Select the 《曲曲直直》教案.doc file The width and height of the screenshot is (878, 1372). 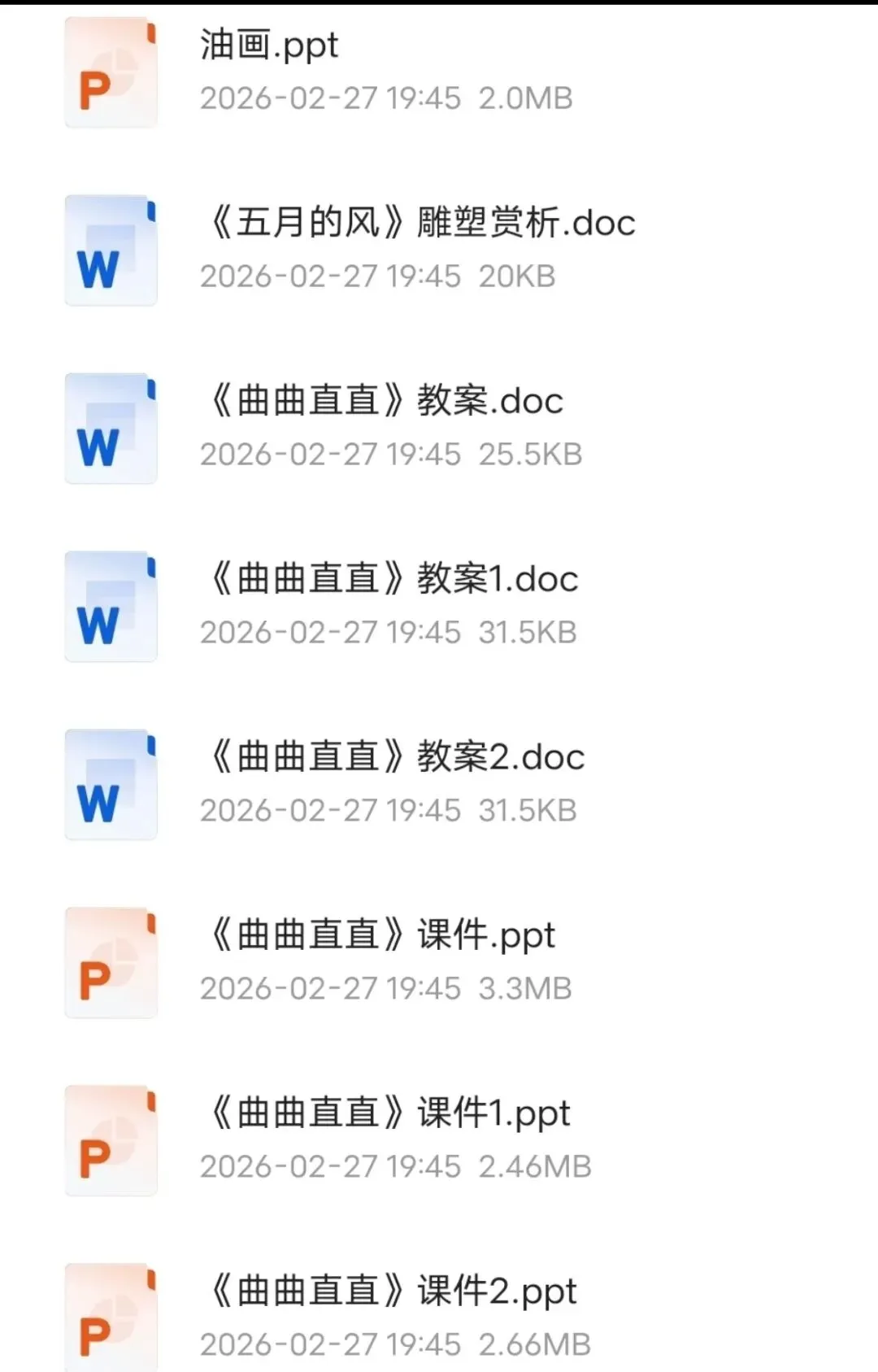click(385, 402)
